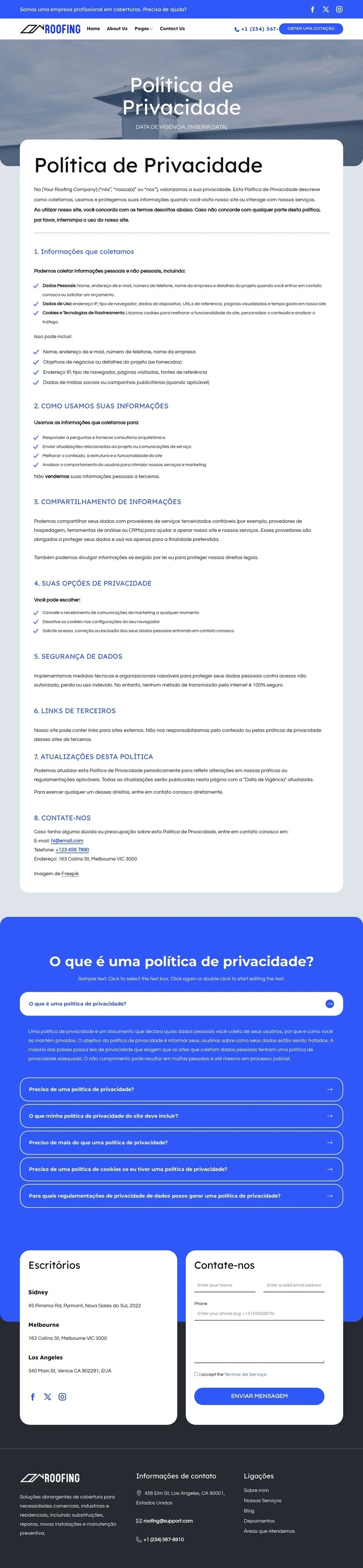The height and width of the screenshot is (1568, 363).
Task: Open the Freepik image credit link
Action: pyautogui.click(x=70, y=874)
